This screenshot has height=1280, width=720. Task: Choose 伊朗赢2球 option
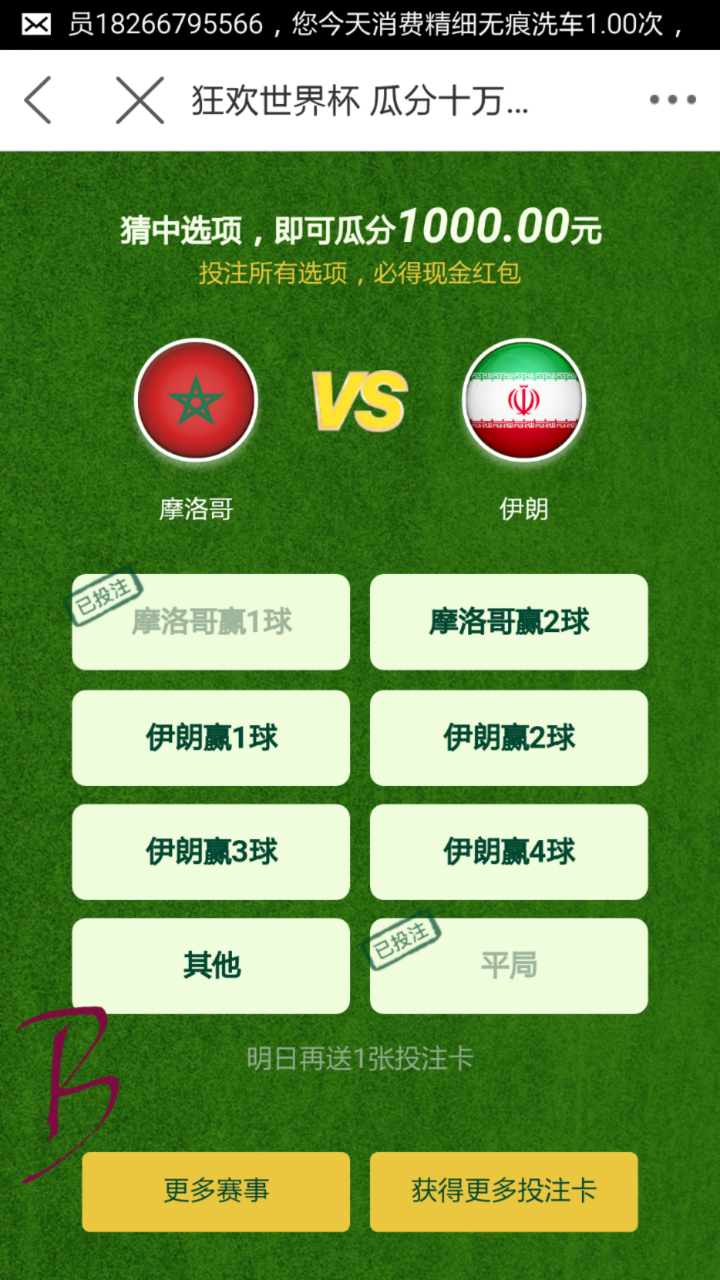509,738
